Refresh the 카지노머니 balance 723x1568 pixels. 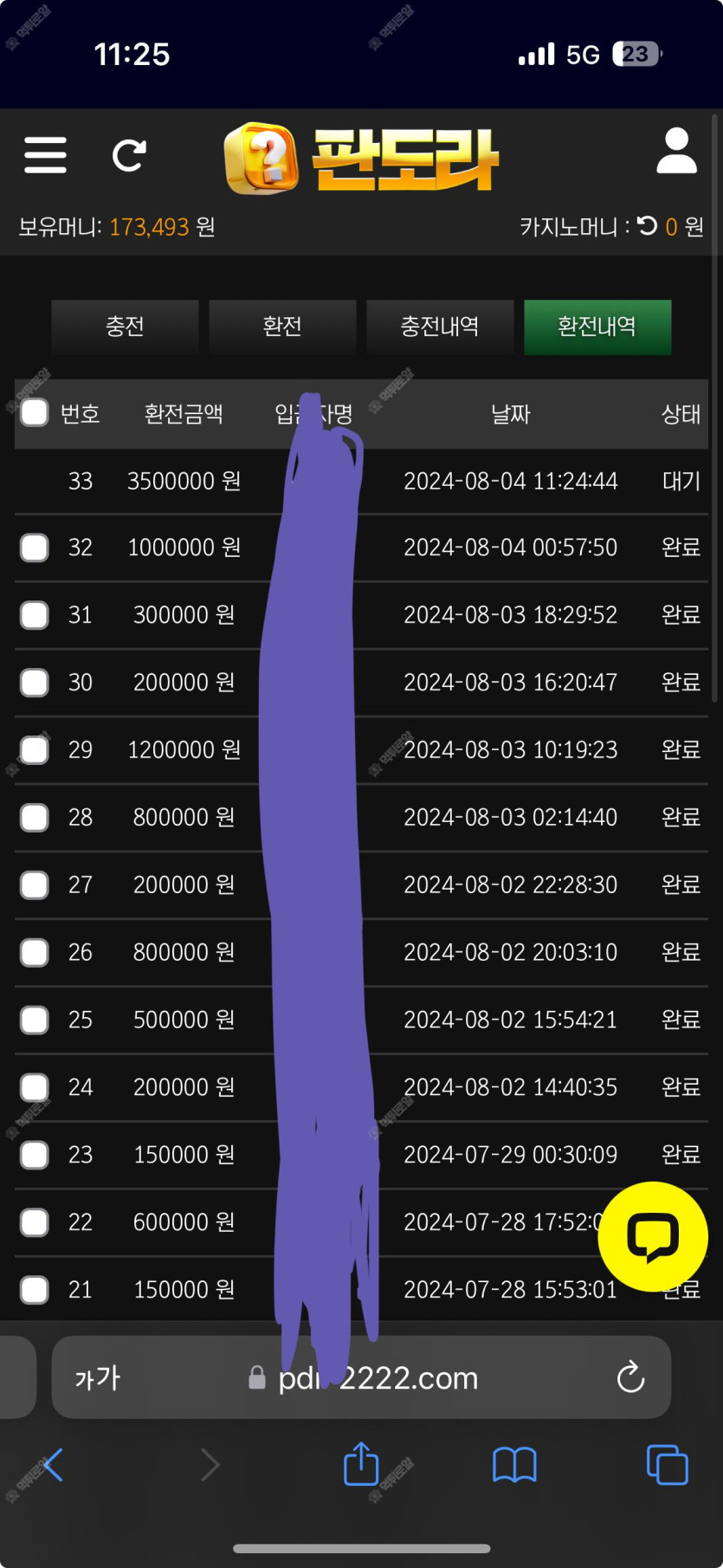point(647,226)
